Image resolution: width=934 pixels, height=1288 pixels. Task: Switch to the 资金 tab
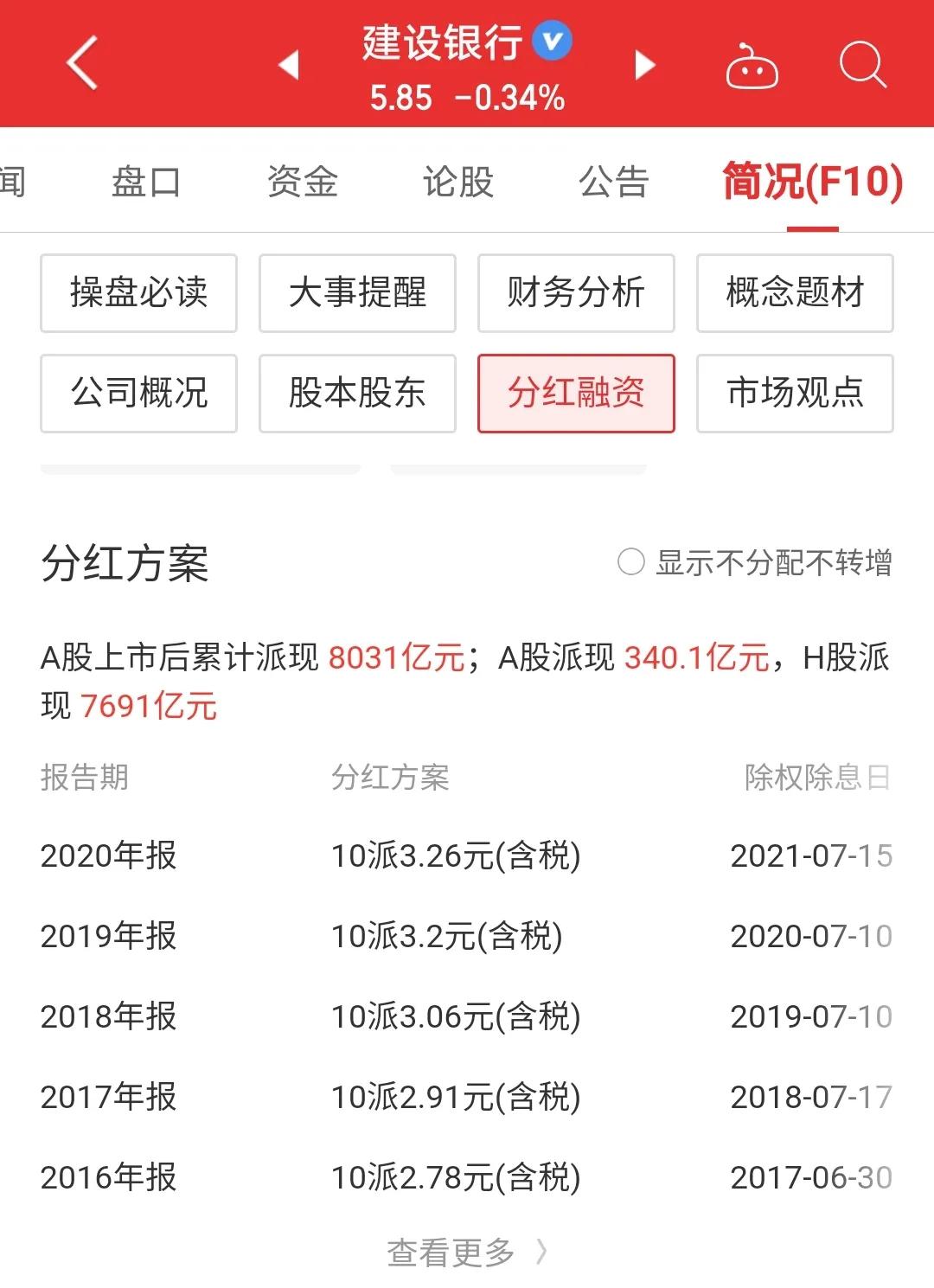tap(303, 182)
